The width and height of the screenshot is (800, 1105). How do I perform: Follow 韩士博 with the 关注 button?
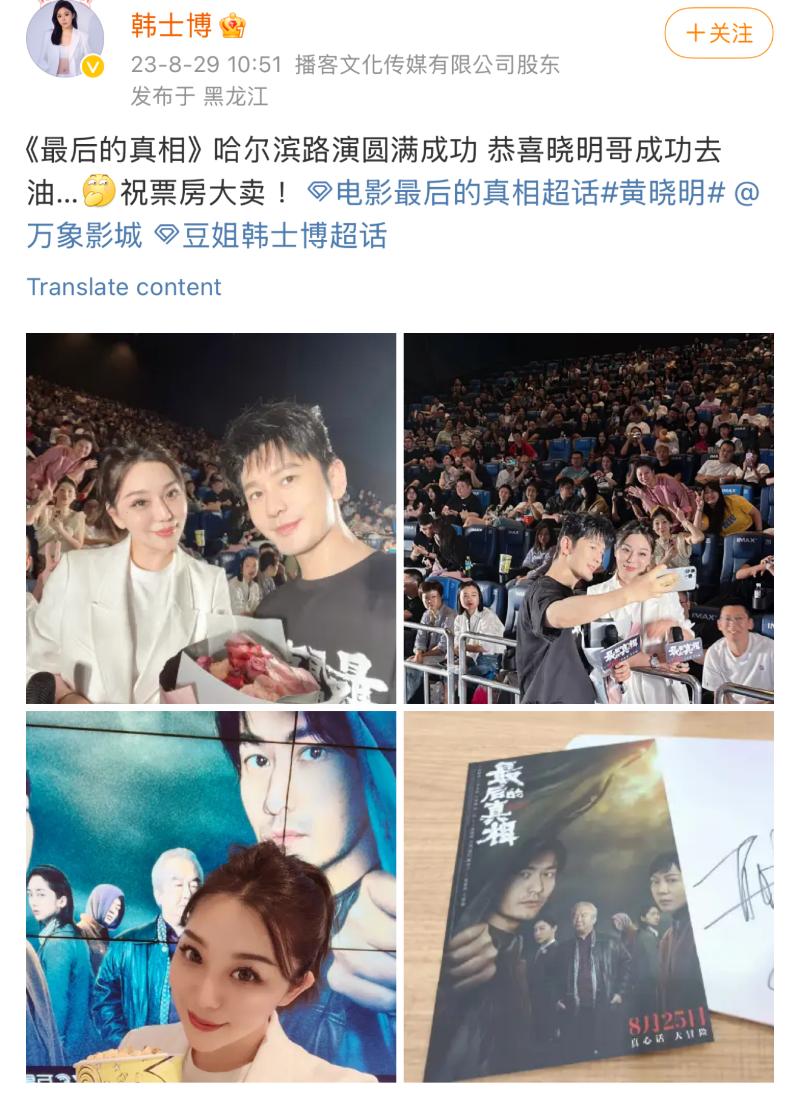click(718, 34)
